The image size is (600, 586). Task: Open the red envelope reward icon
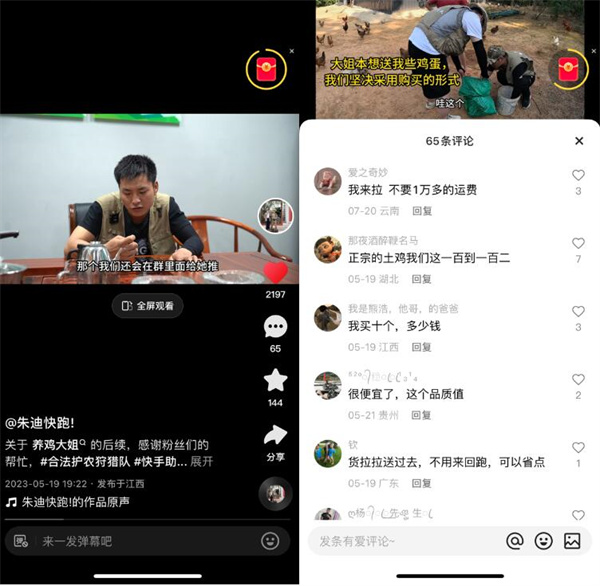coord(265,69)
